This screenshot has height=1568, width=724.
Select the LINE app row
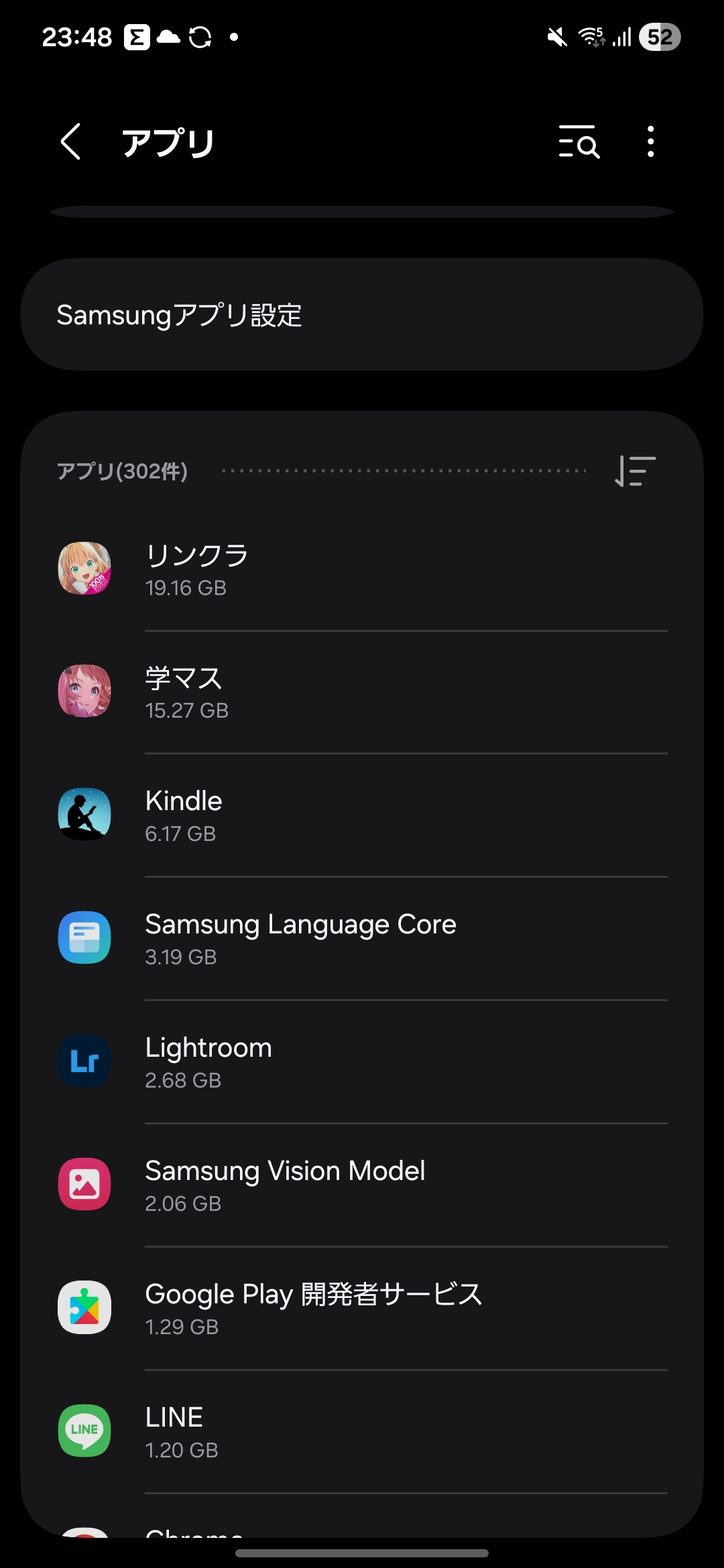[x=362, y=1432]
